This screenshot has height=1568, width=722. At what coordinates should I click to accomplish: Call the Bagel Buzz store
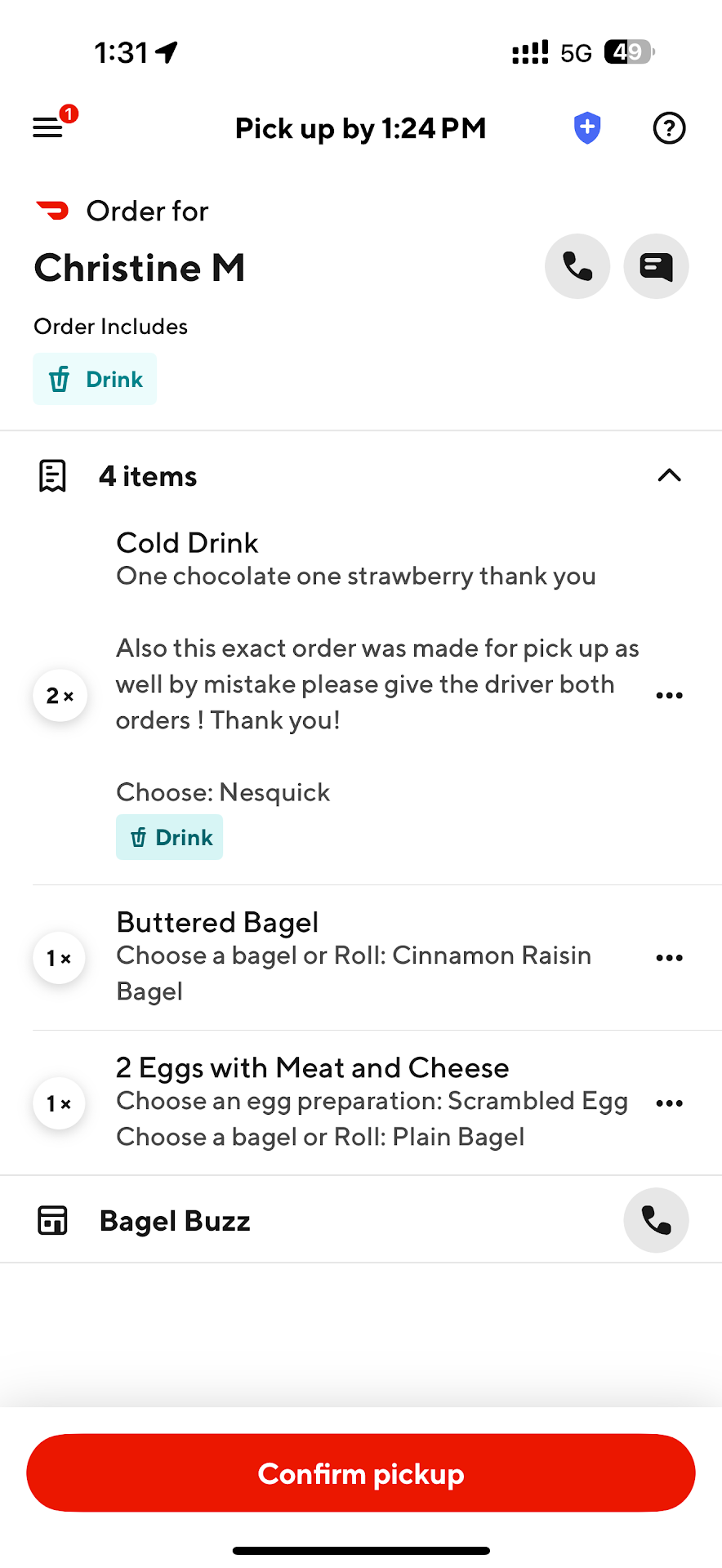(656, 1220)
